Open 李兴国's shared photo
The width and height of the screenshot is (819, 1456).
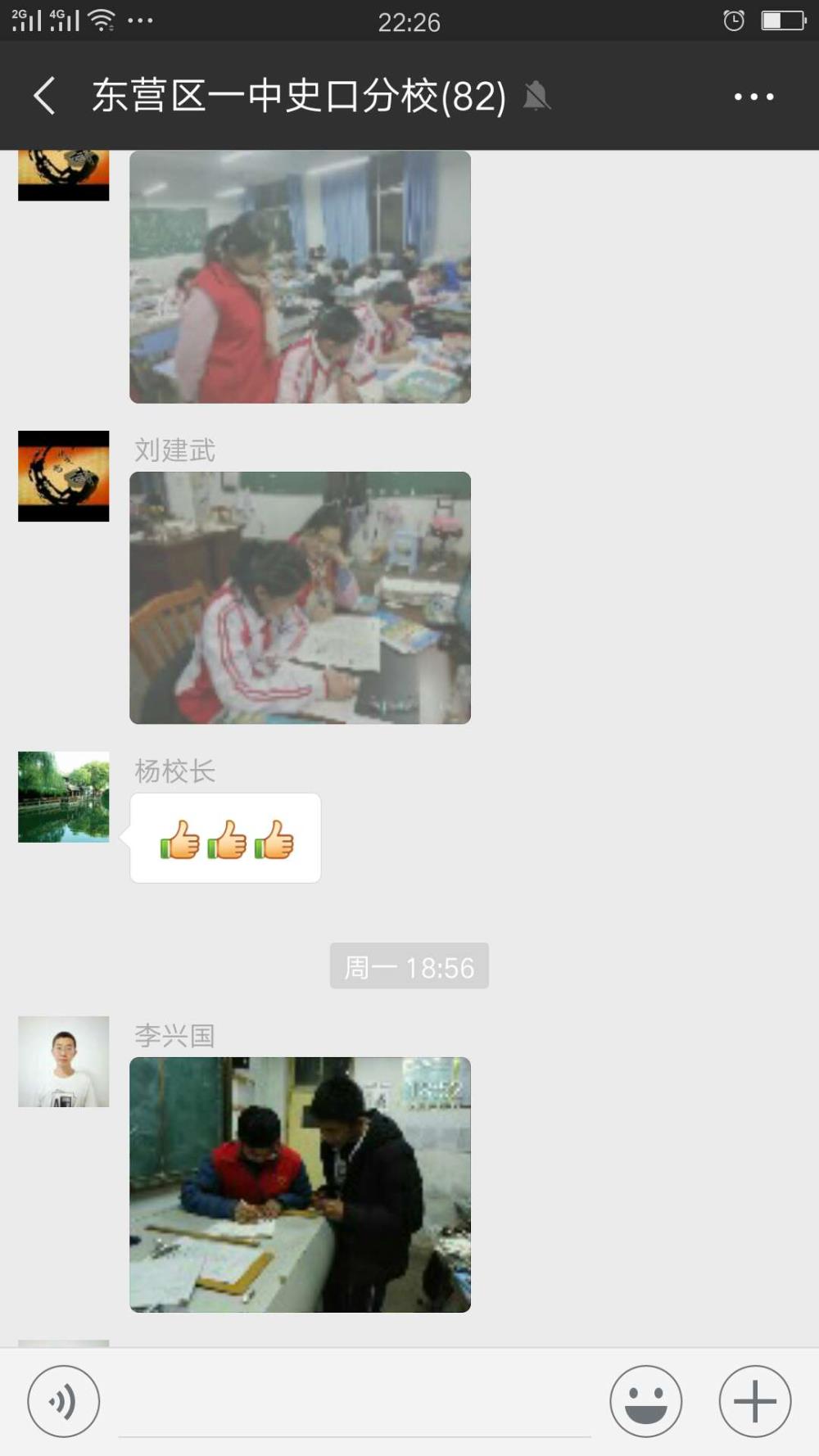300,1185
